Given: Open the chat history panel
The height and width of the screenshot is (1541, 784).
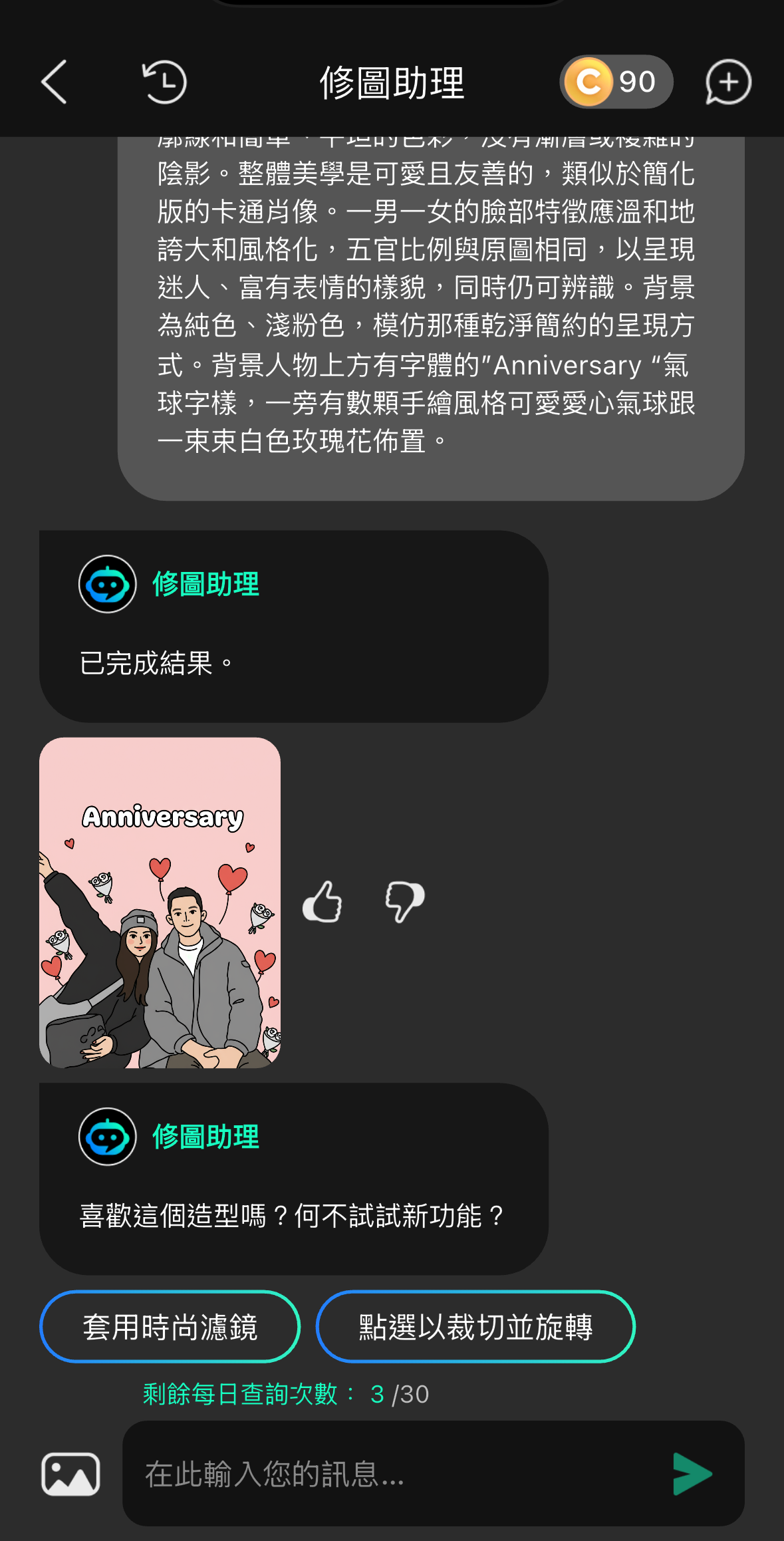Looking at the screenshot, I should (x=165, y=82).
